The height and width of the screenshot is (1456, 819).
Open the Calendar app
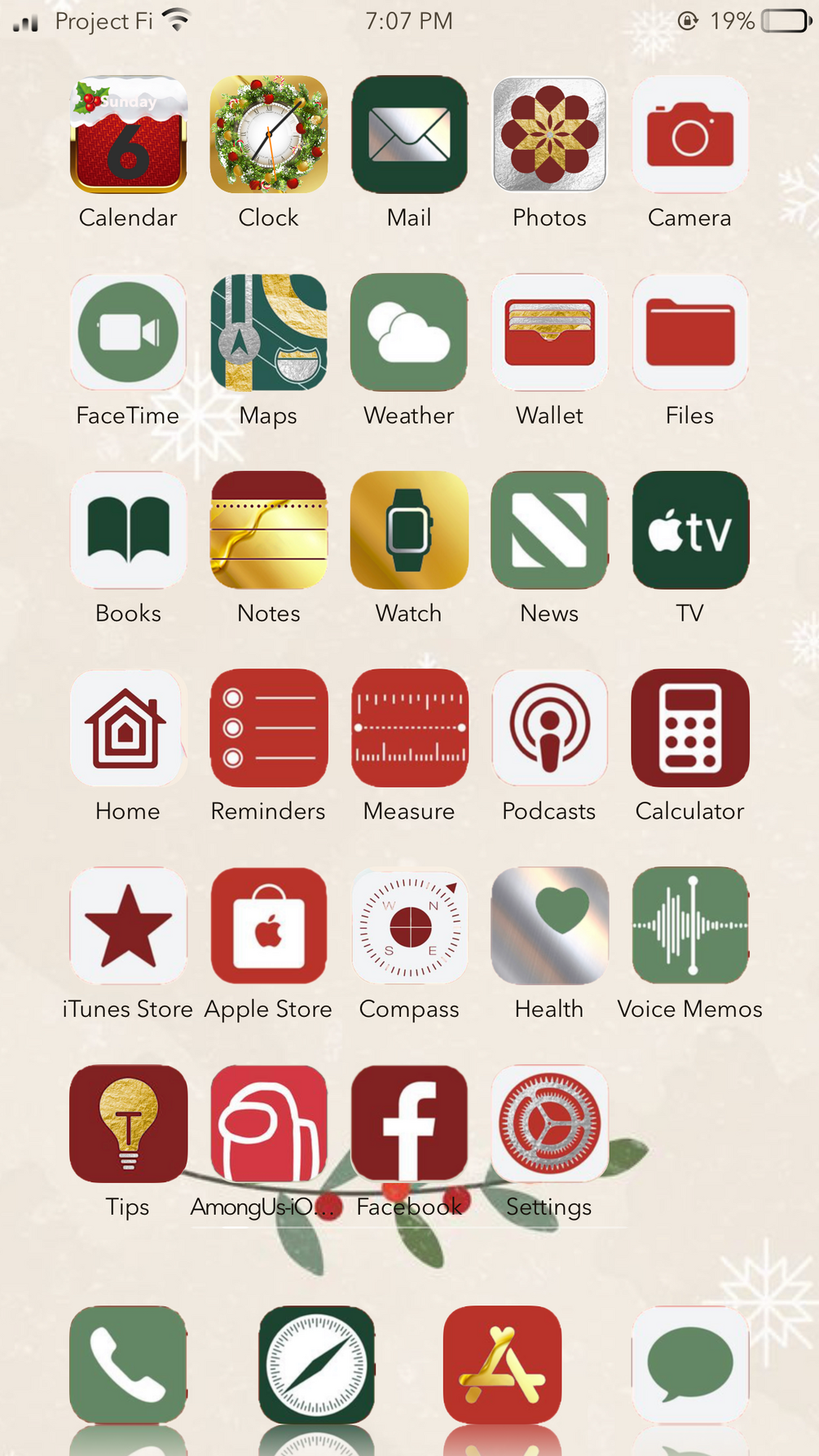(x=129, y=134)
